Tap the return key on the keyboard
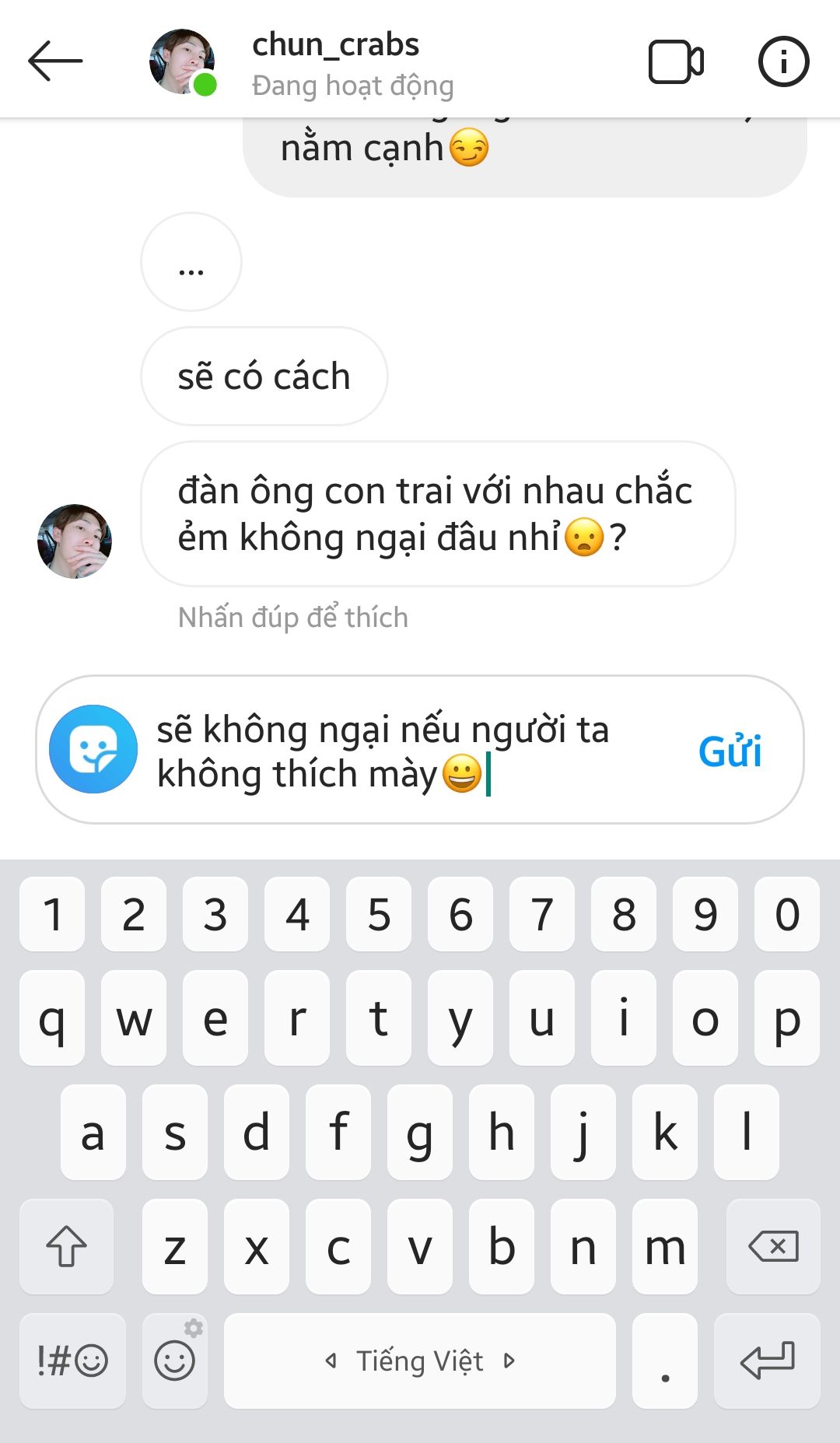The width and height of the screenshot is (840, 1443). click(767, 1361)
